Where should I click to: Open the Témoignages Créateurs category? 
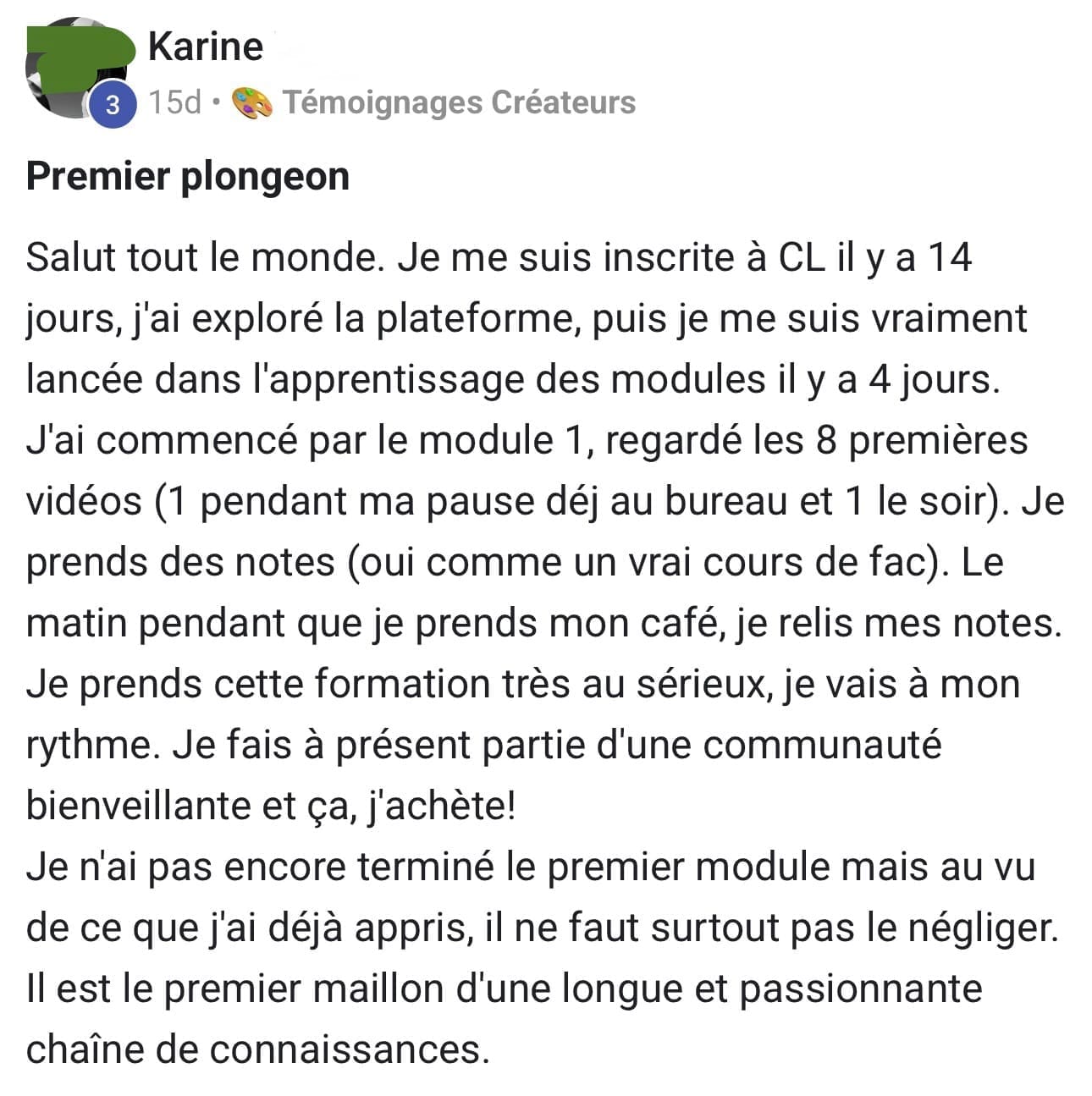458,103
